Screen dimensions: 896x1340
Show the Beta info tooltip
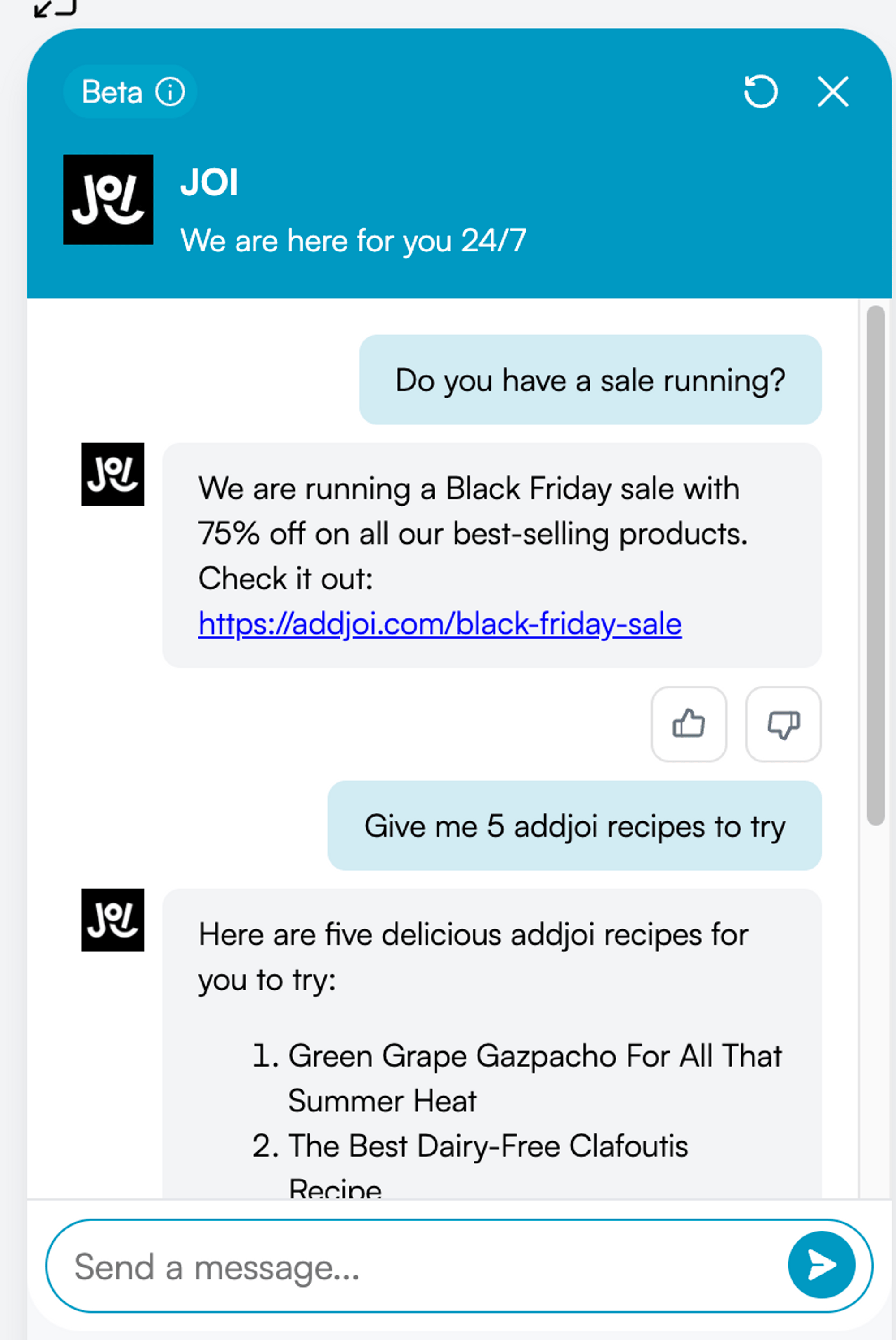170,92
